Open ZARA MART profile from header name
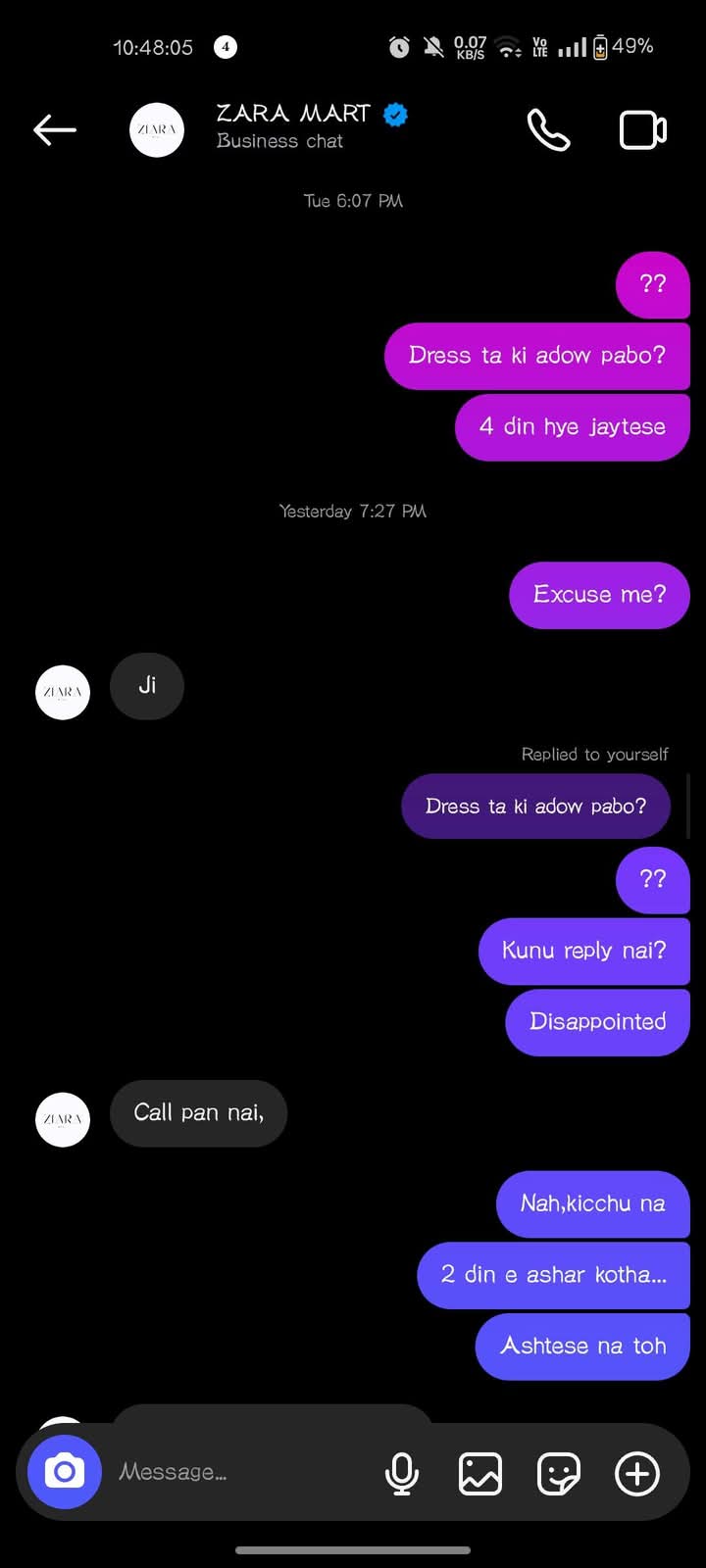The width and height of the screenshot is (706, 1568). pyautogui.click(x=293, y=114)
